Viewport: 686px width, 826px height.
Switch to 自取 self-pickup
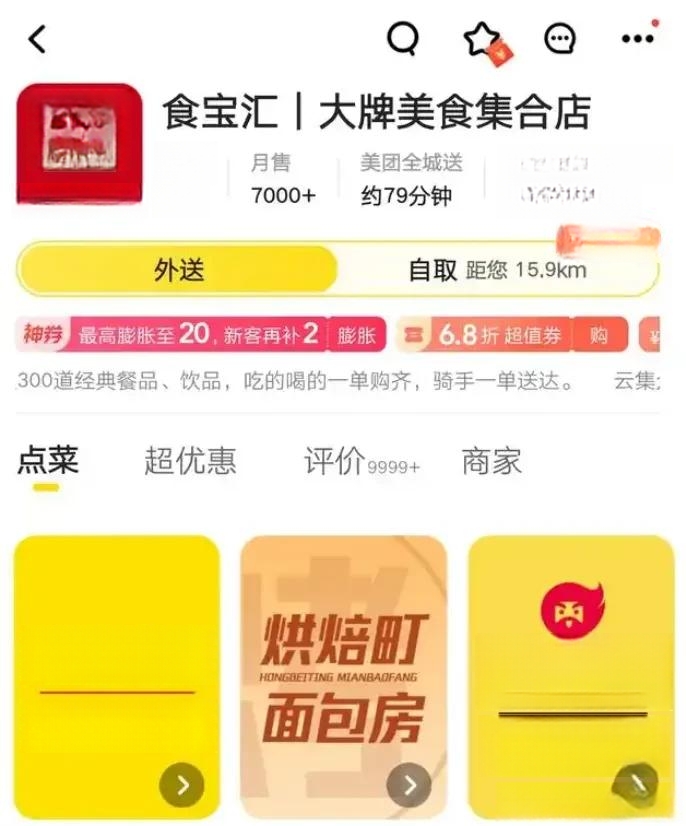[433, 270]
